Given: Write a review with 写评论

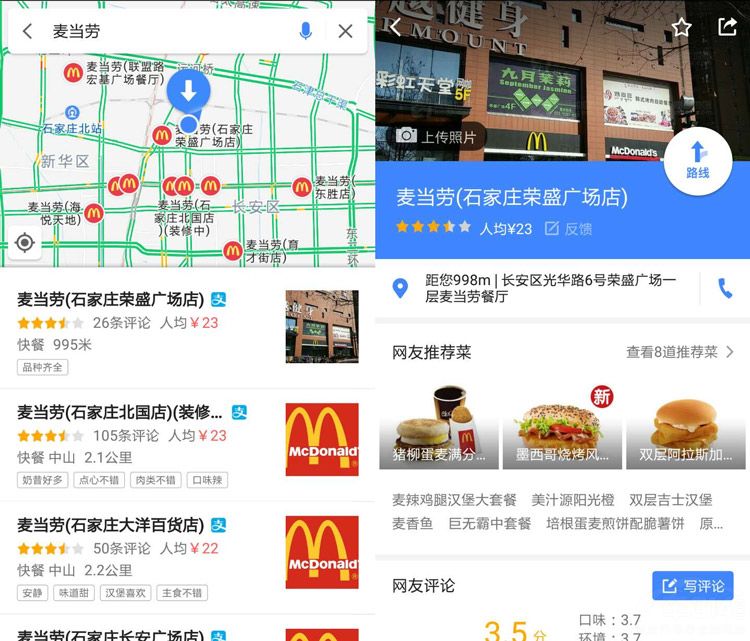Looking at the screenshot, I should pyautogui.click(x=692, y=586).
